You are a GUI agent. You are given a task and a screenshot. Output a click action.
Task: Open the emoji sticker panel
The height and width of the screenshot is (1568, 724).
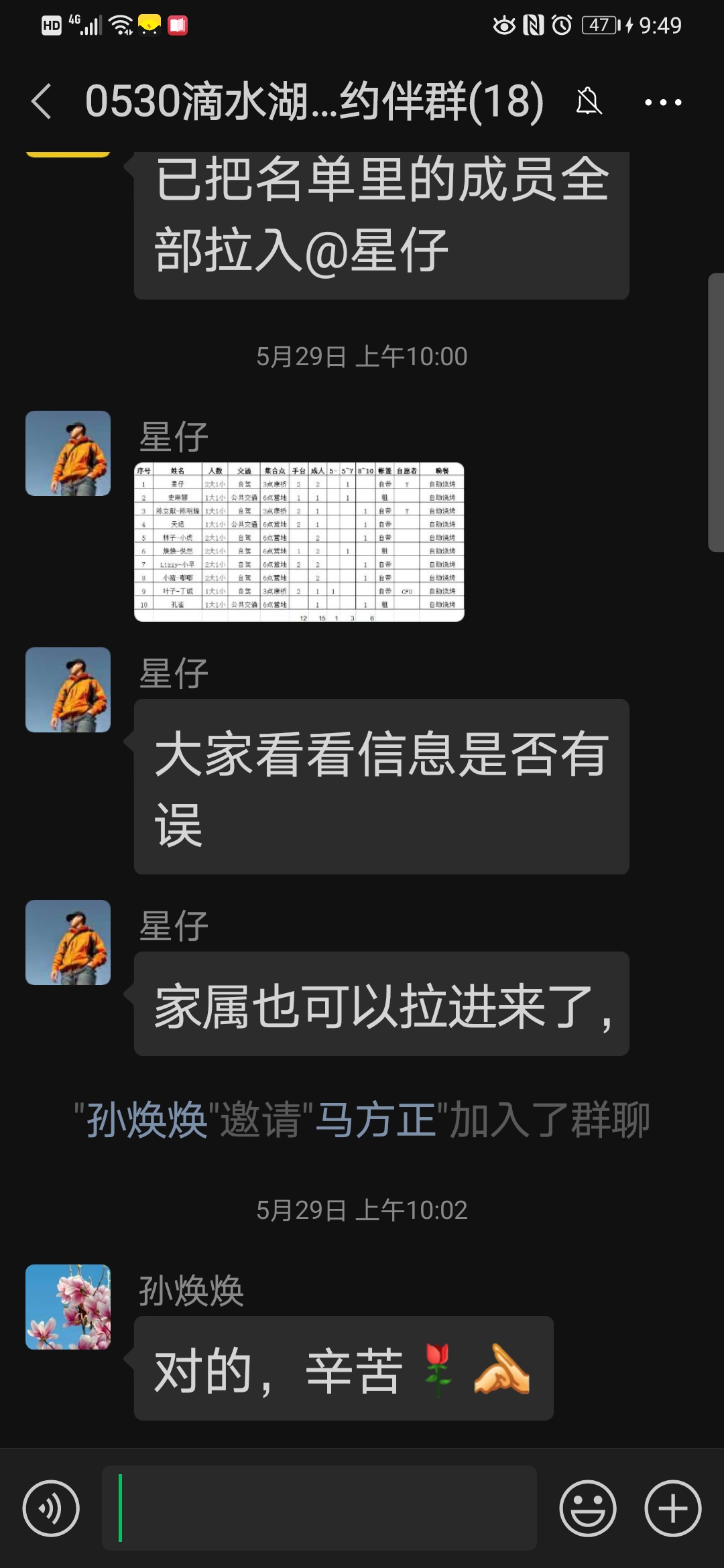click(587, 1508)
